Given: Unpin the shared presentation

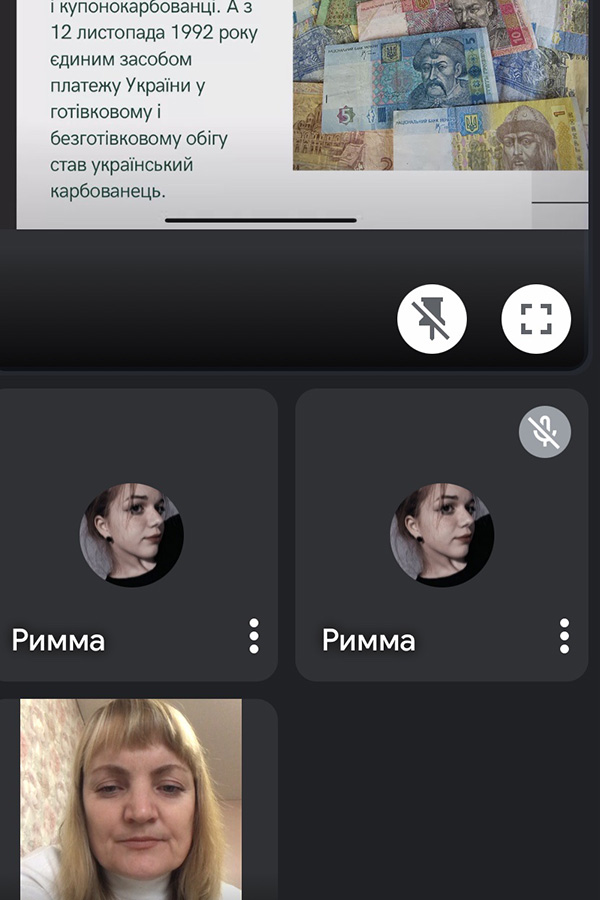Looking at the screenshot, I should (432, 319).
